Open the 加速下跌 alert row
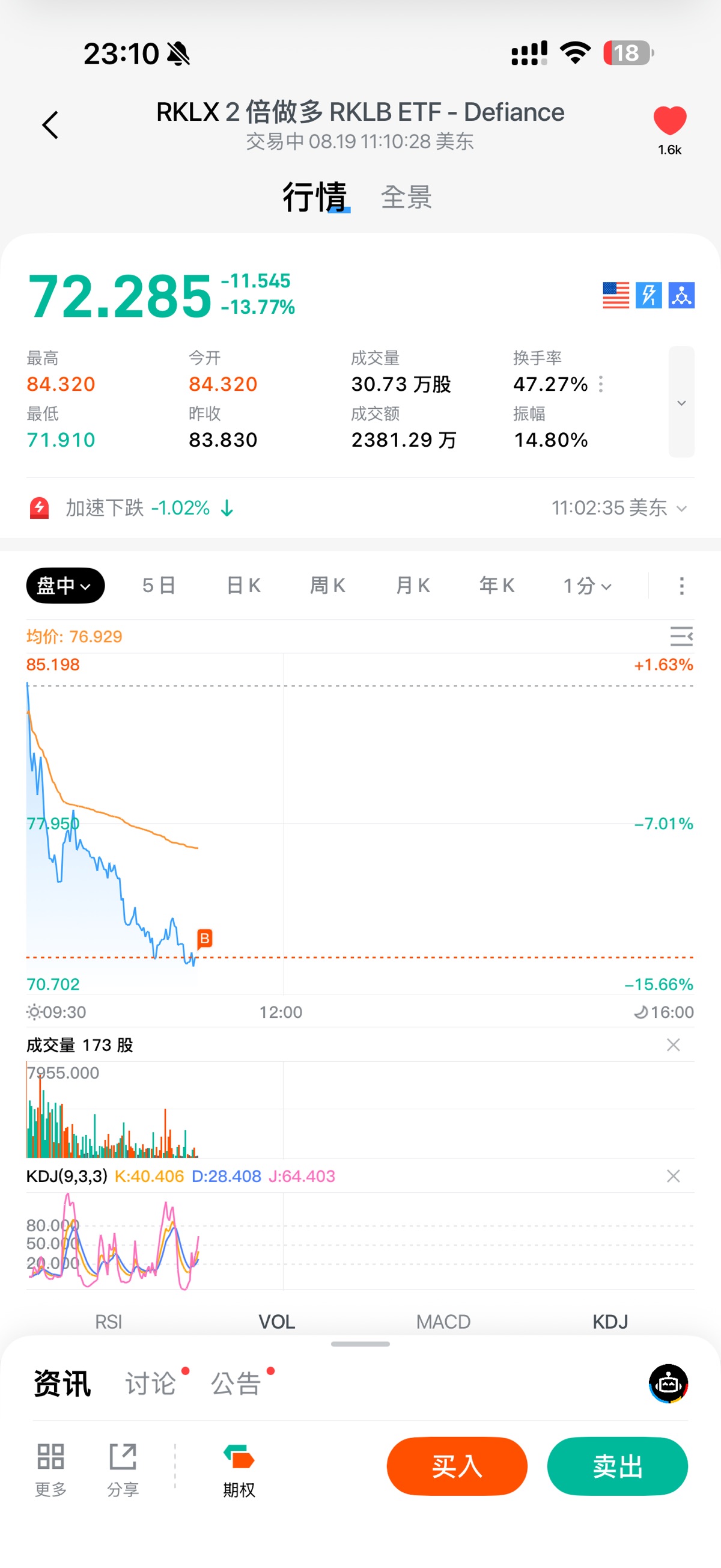Screen dimensions: 721x1568 click(360, 507)
